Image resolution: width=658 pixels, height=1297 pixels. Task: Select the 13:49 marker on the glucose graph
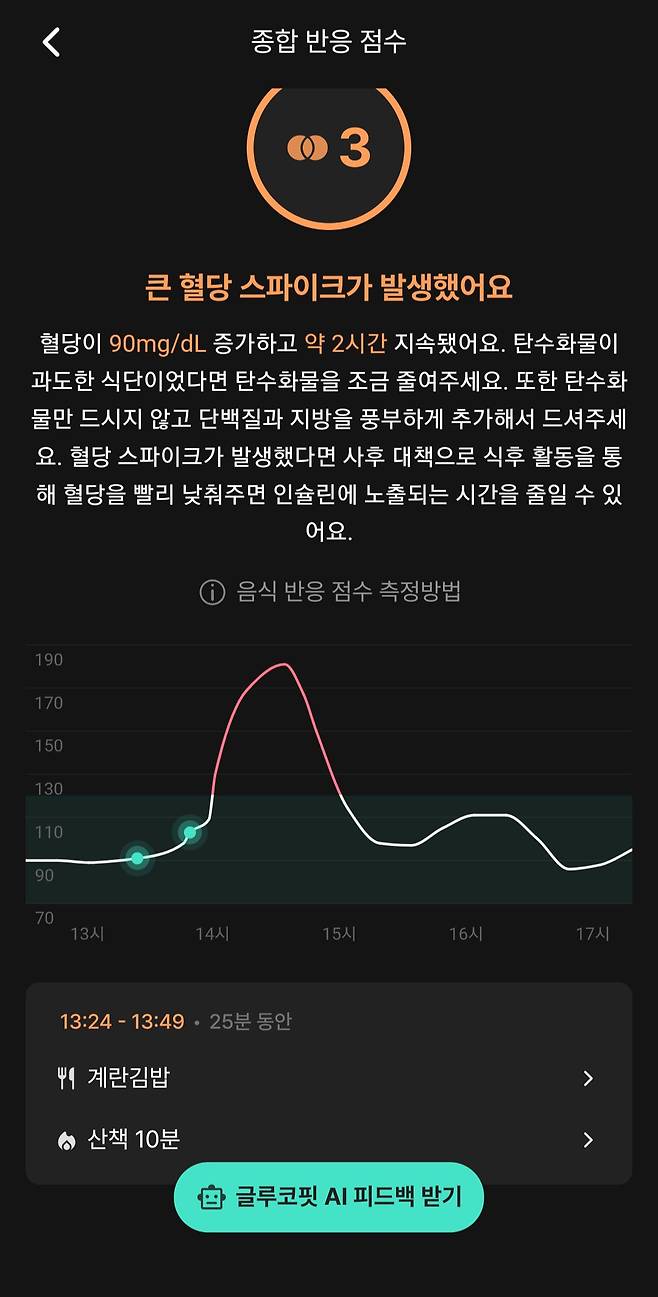[x=189, y=831]
